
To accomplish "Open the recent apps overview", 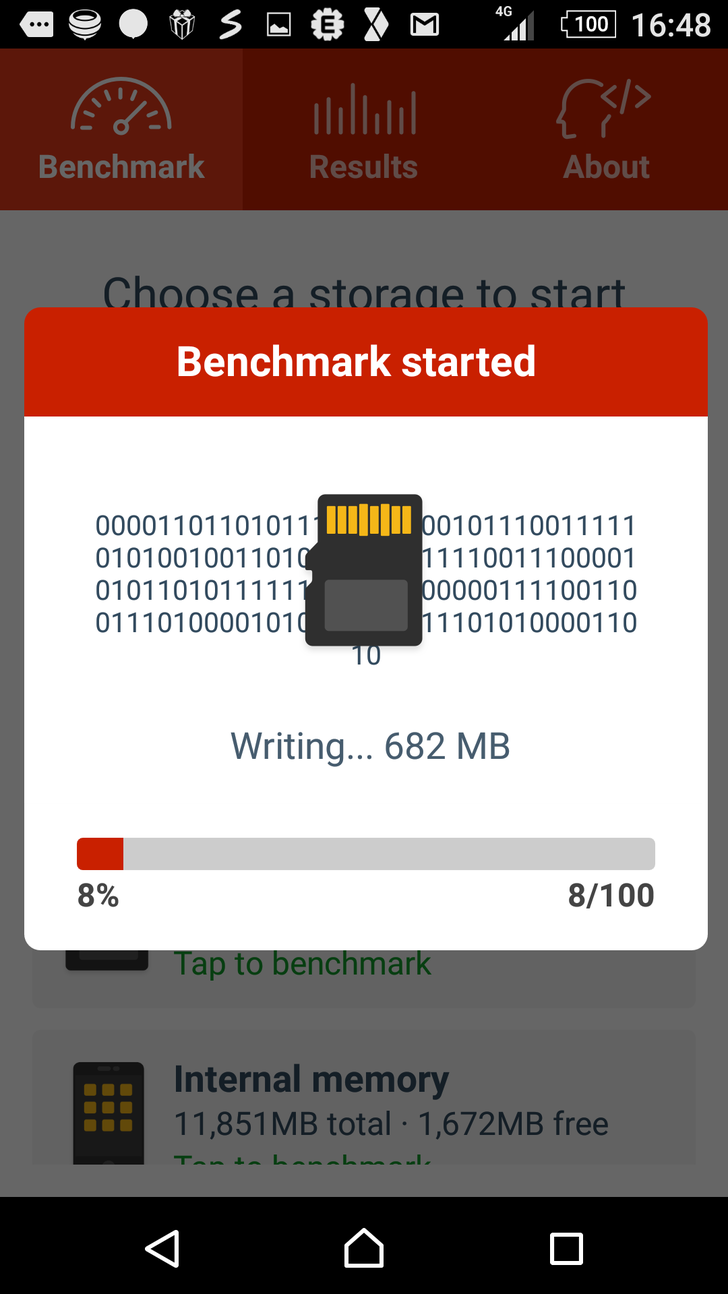I will (x=566, y=1248).
